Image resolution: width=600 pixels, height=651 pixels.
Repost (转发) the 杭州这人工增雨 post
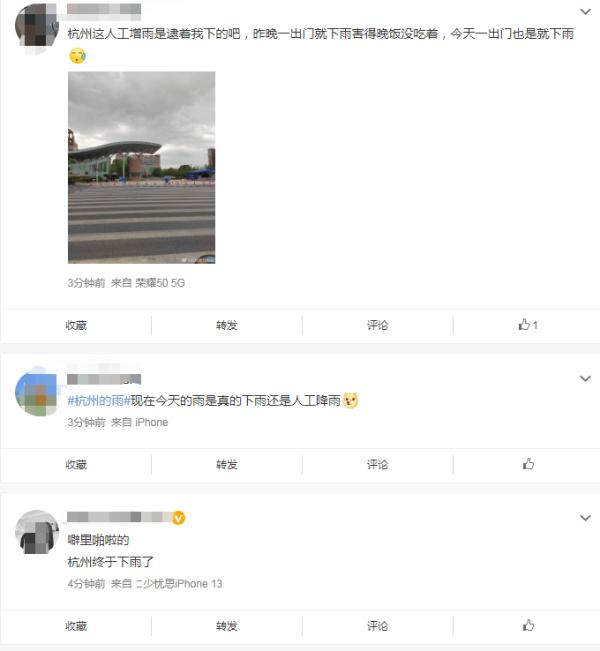pos(227,325)
